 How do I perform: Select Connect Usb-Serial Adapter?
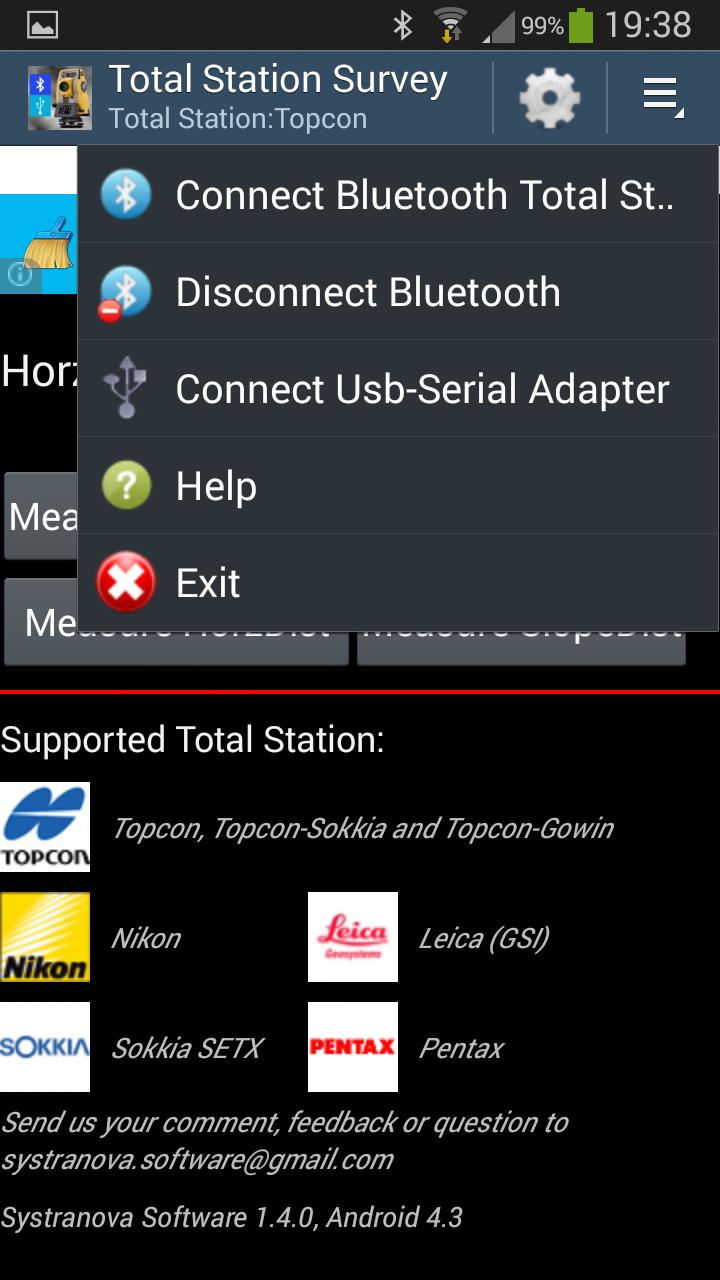(x=398, y=389)
